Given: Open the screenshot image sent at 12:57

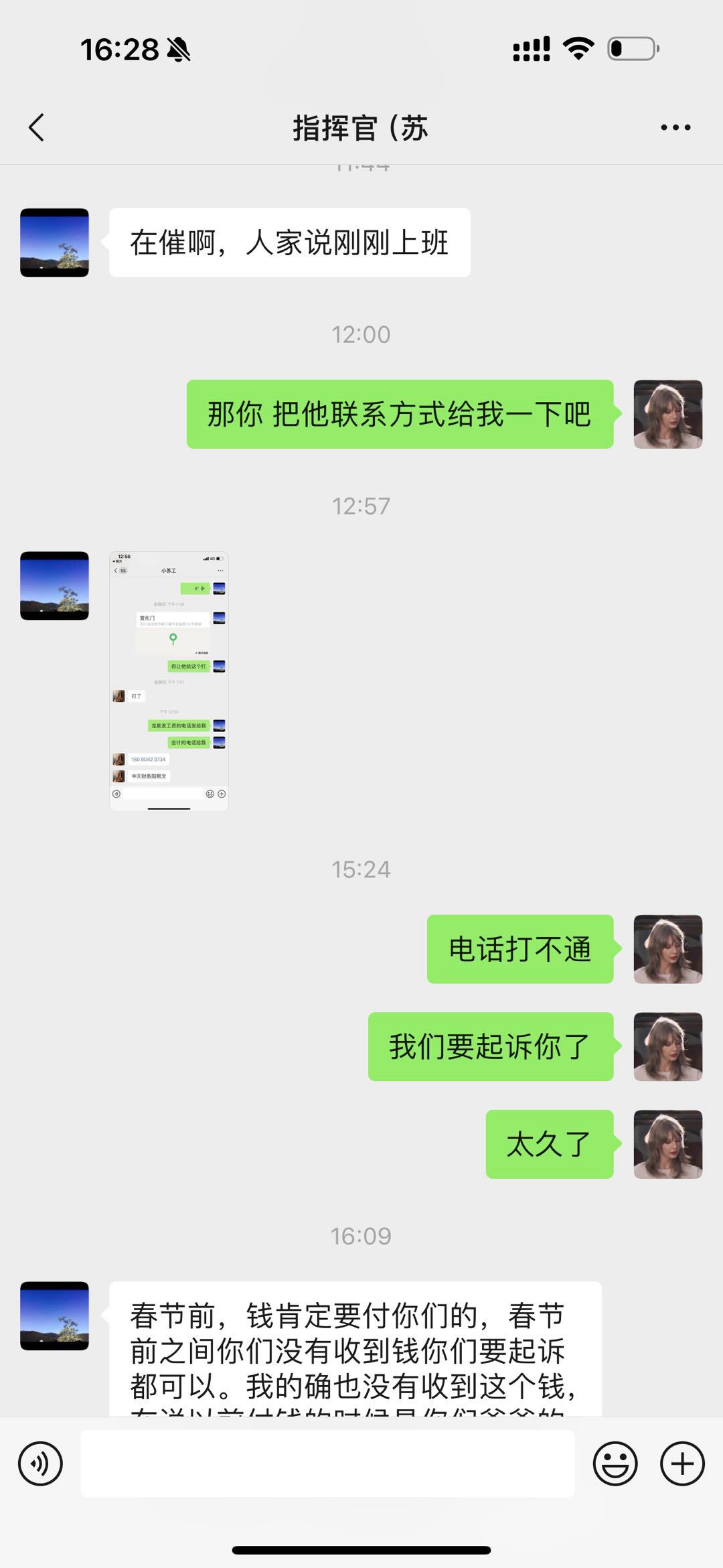Looking at the screenshot, I should tap(169, 681).
